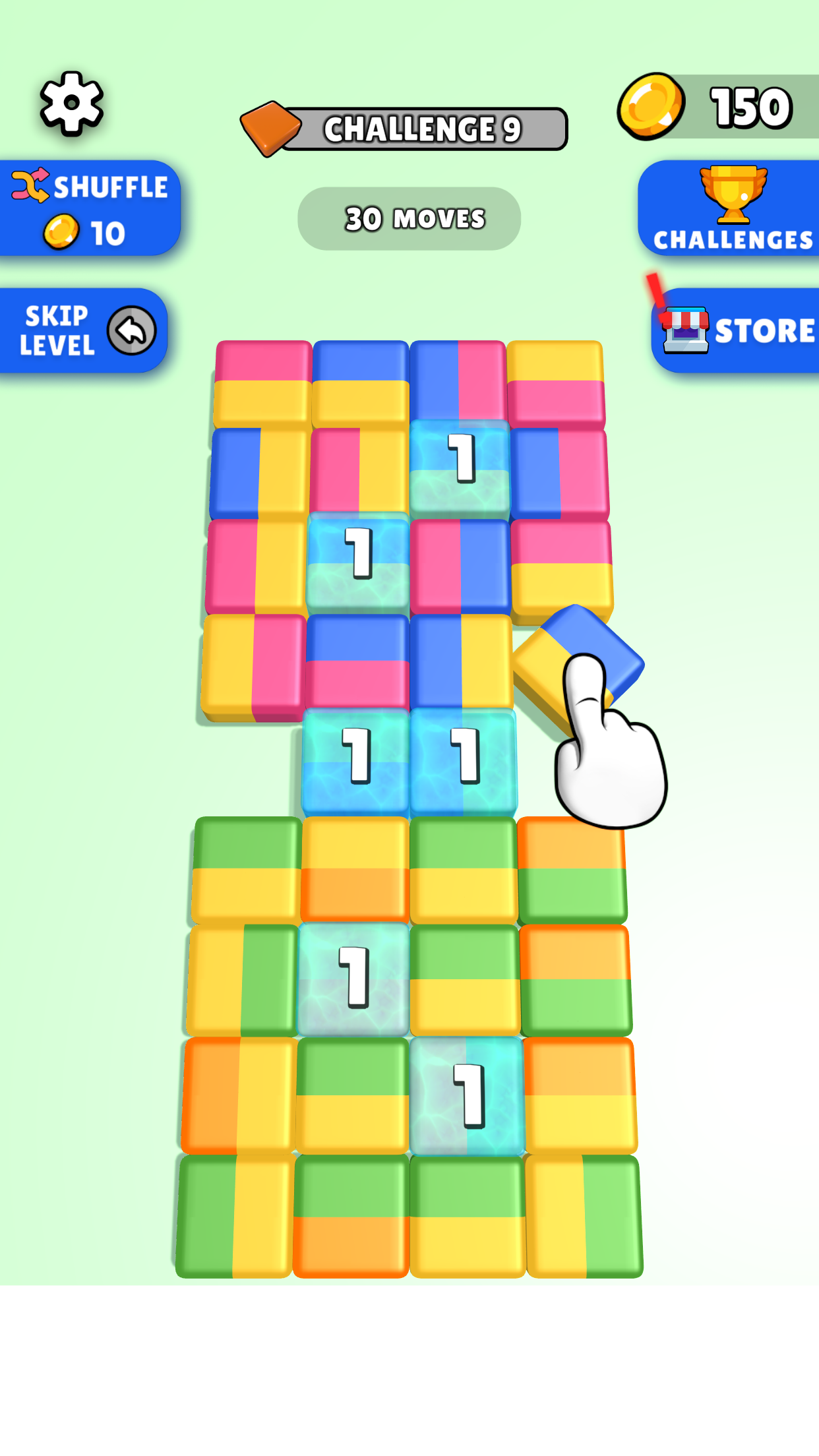Viewport: 819px width, 1456px height.
Task: Open the settings gear
Action: pos(71,104)
